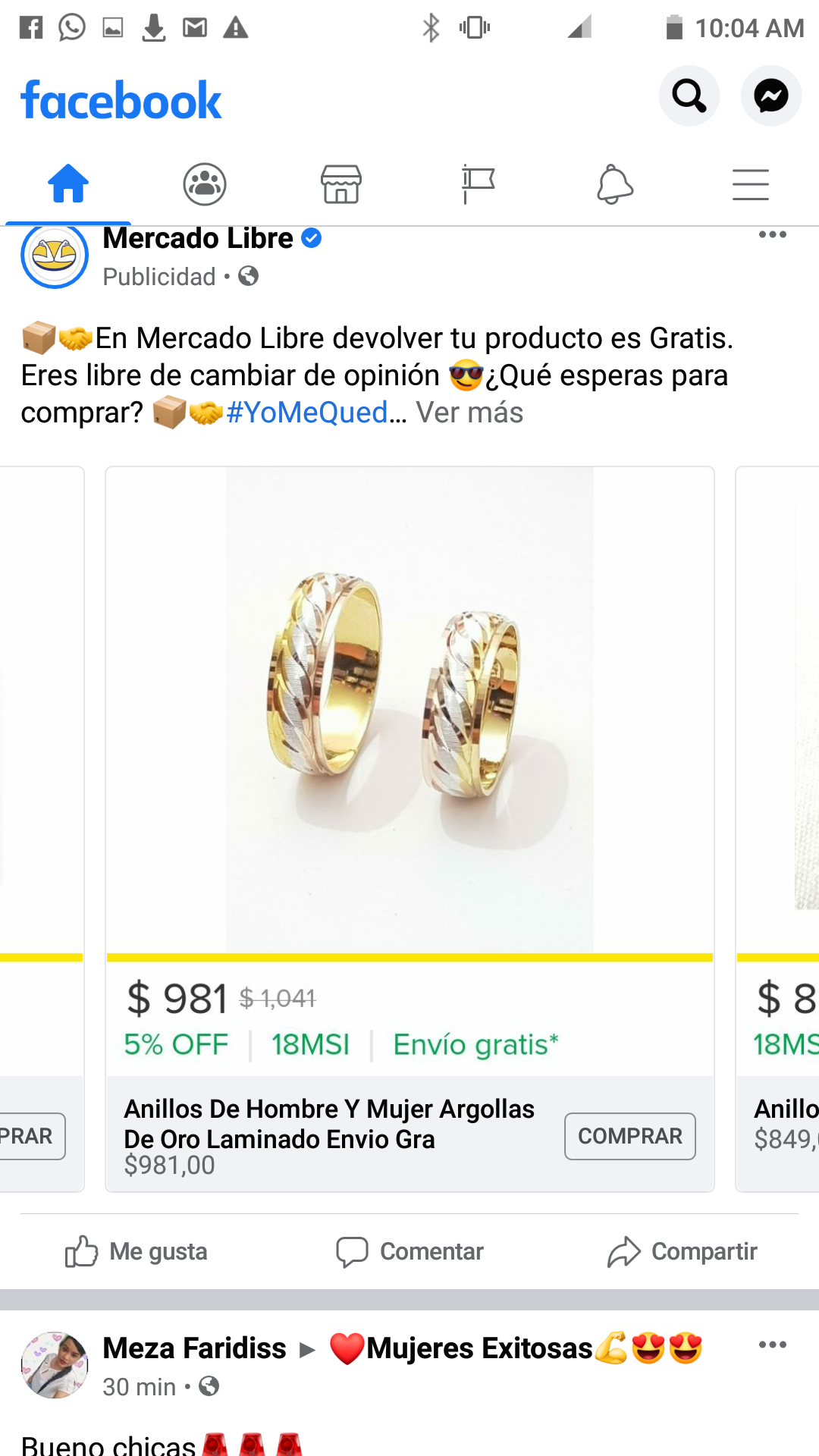Viewport: 819px width, 1456px height.
Task: Open the hamburger menu tab
Action: [x=751, y=184]
